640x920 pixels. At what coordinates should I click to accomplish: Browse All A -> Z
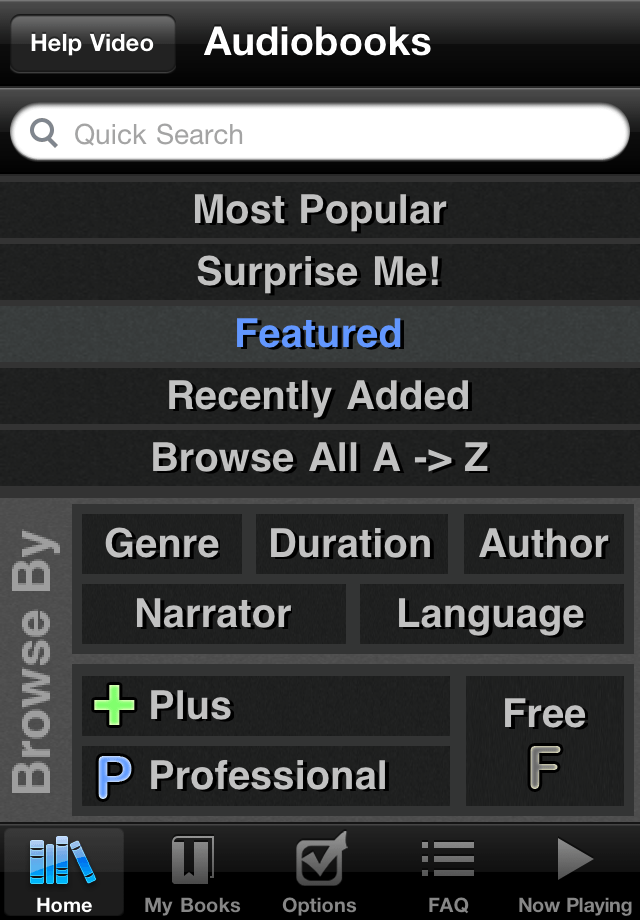(320, 458)
